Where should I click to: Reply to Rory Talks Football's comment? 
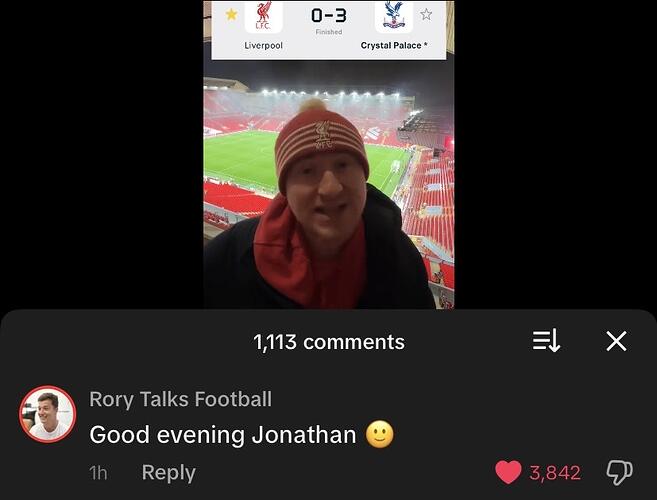(x=168, y=473)
